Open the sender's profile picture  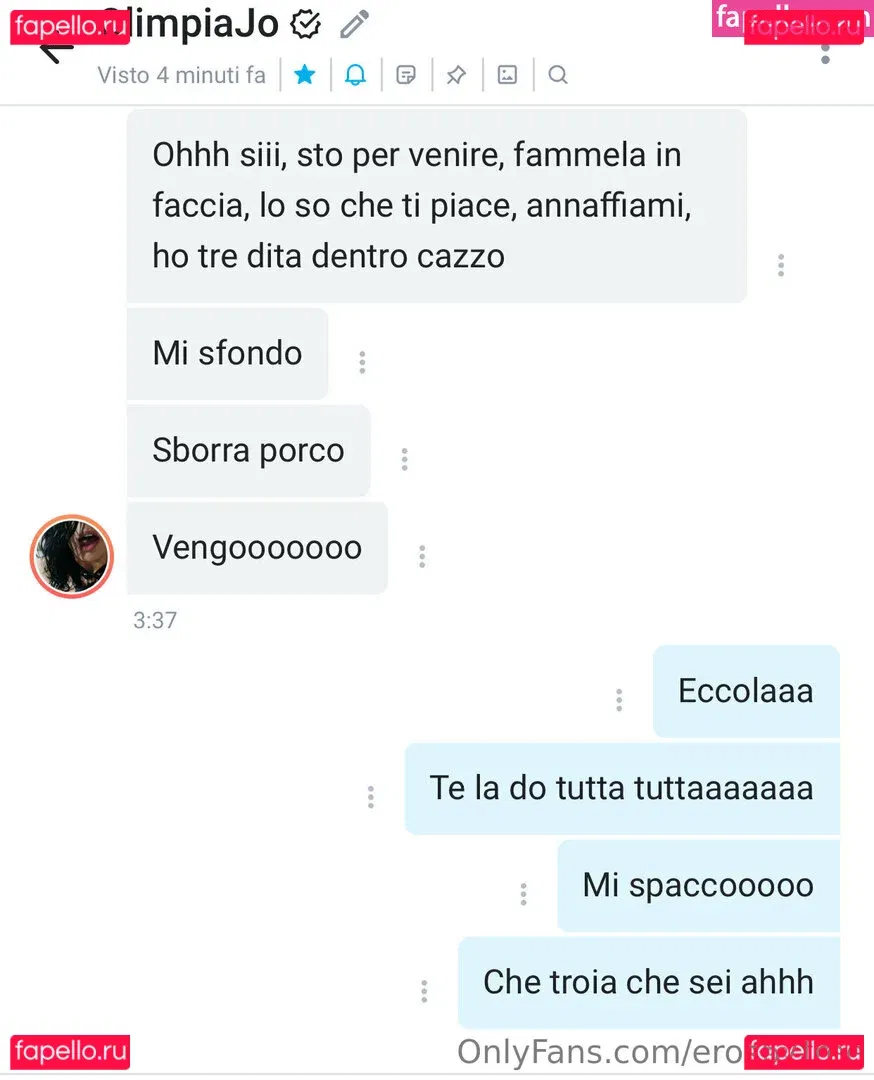(x=72, y=556)
